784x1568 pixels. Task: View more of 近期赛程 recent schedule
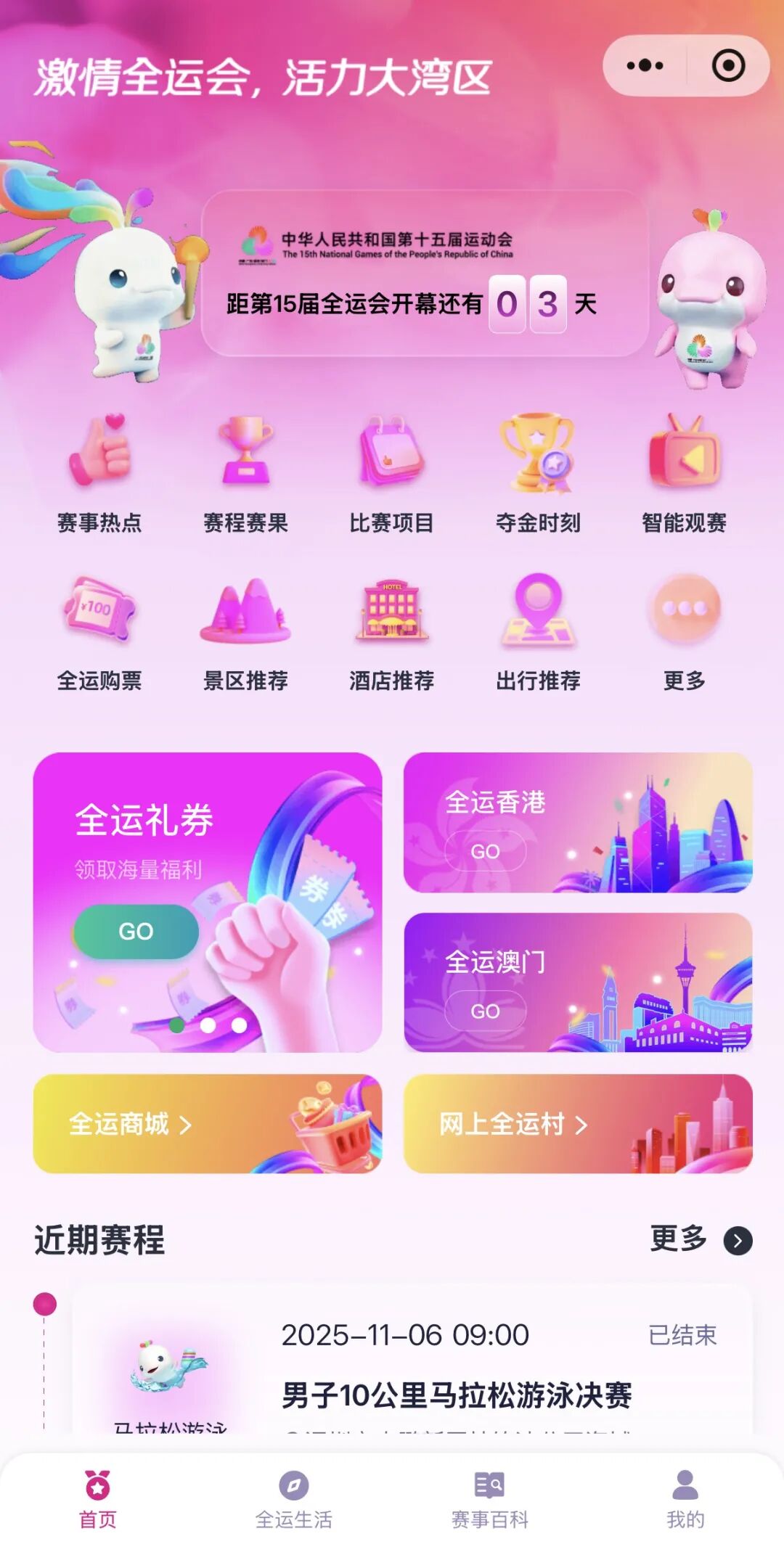(x=700, y=1239)
